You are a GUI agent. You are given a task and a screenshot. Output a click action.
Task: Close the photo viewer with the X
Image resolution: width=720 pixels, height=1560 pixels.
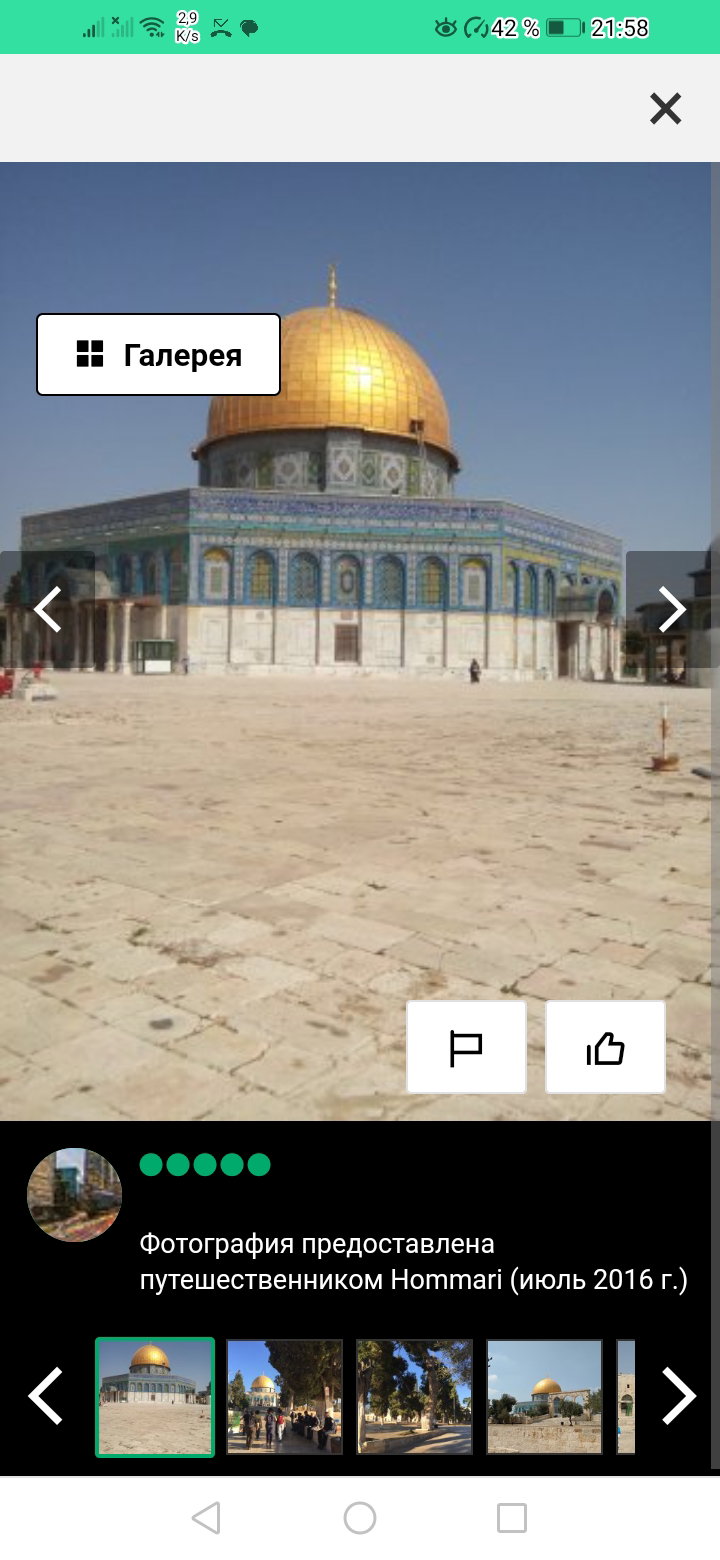click(x=665, y=108)
